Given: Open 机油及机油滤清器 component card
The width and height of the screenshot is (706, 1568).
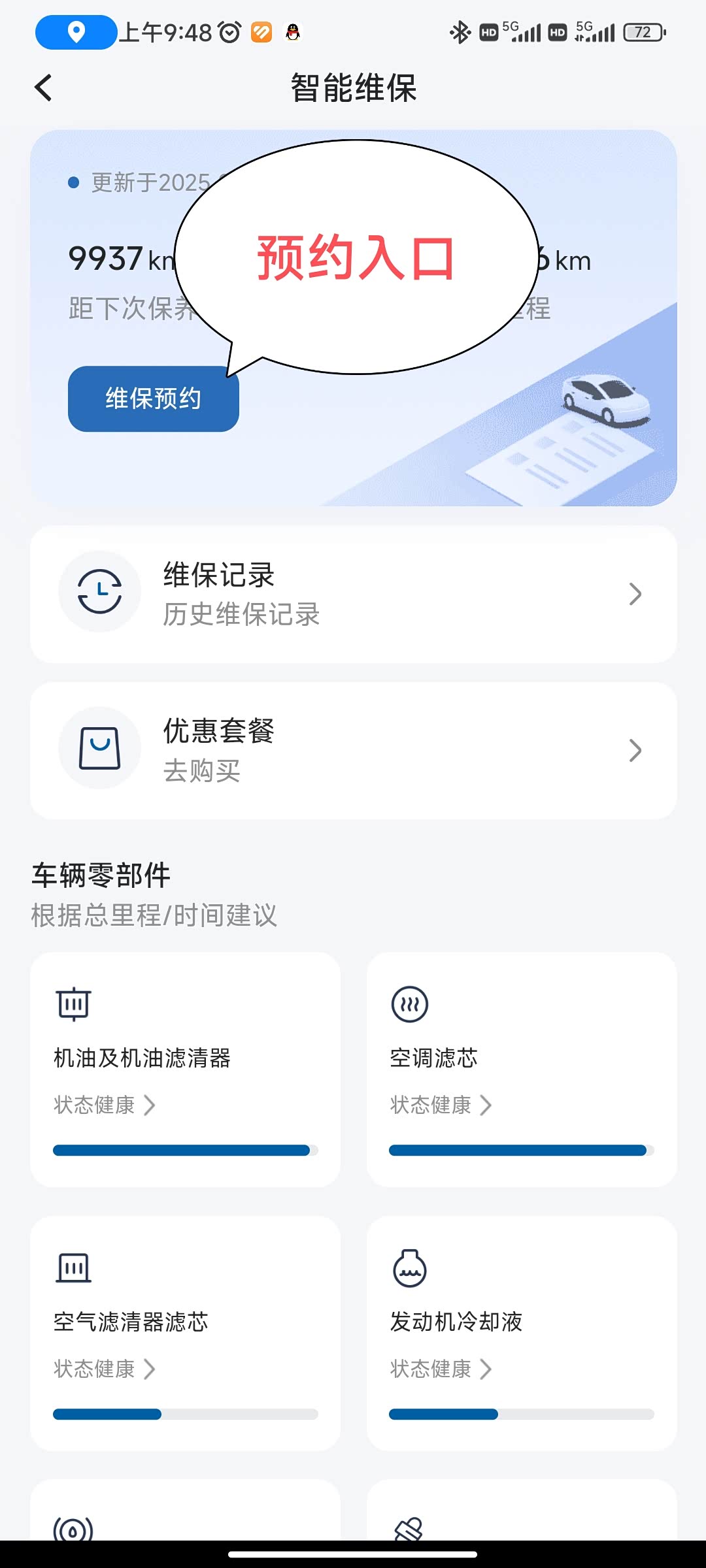Looking at the screenshot, I should [x=185, y=1069].
